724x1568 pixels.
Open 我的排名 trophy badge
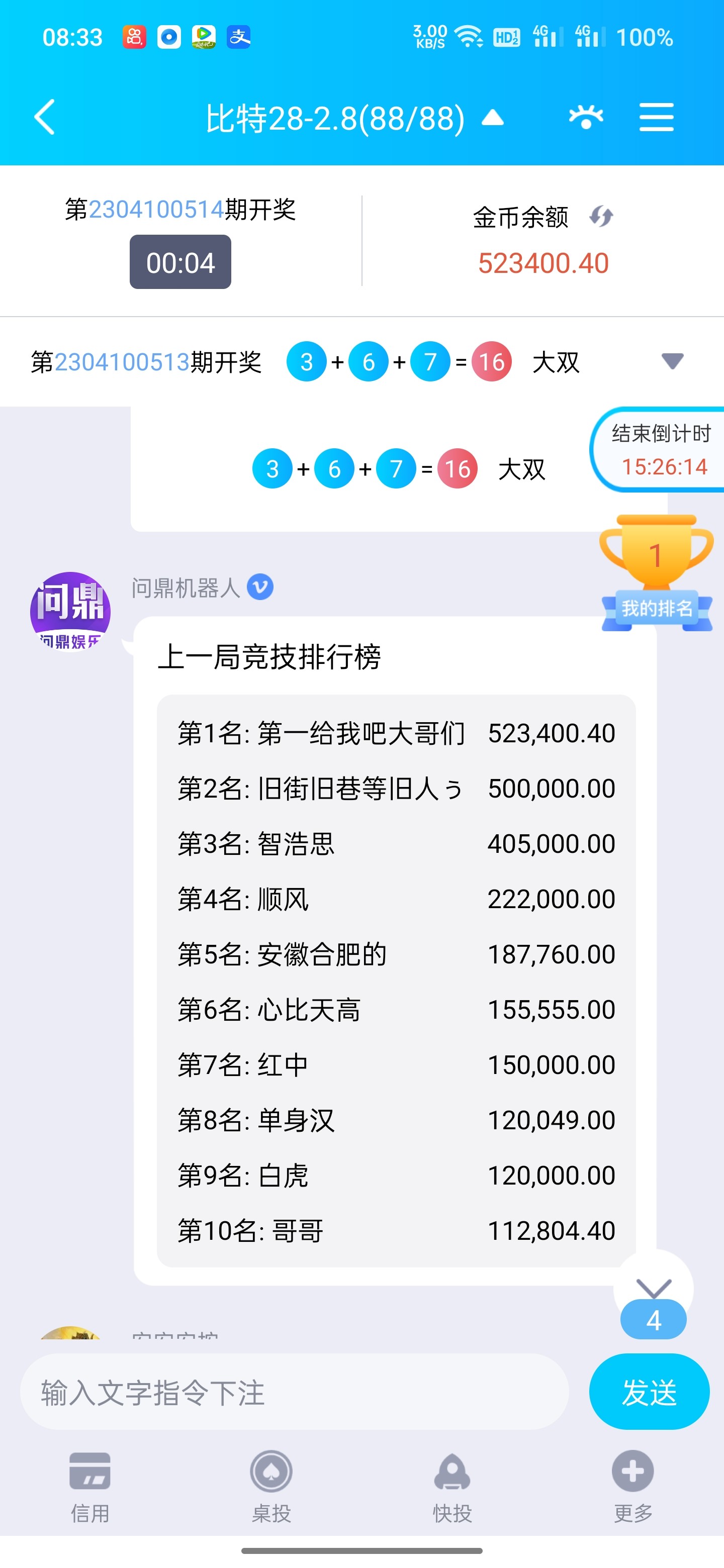(657, 572)
